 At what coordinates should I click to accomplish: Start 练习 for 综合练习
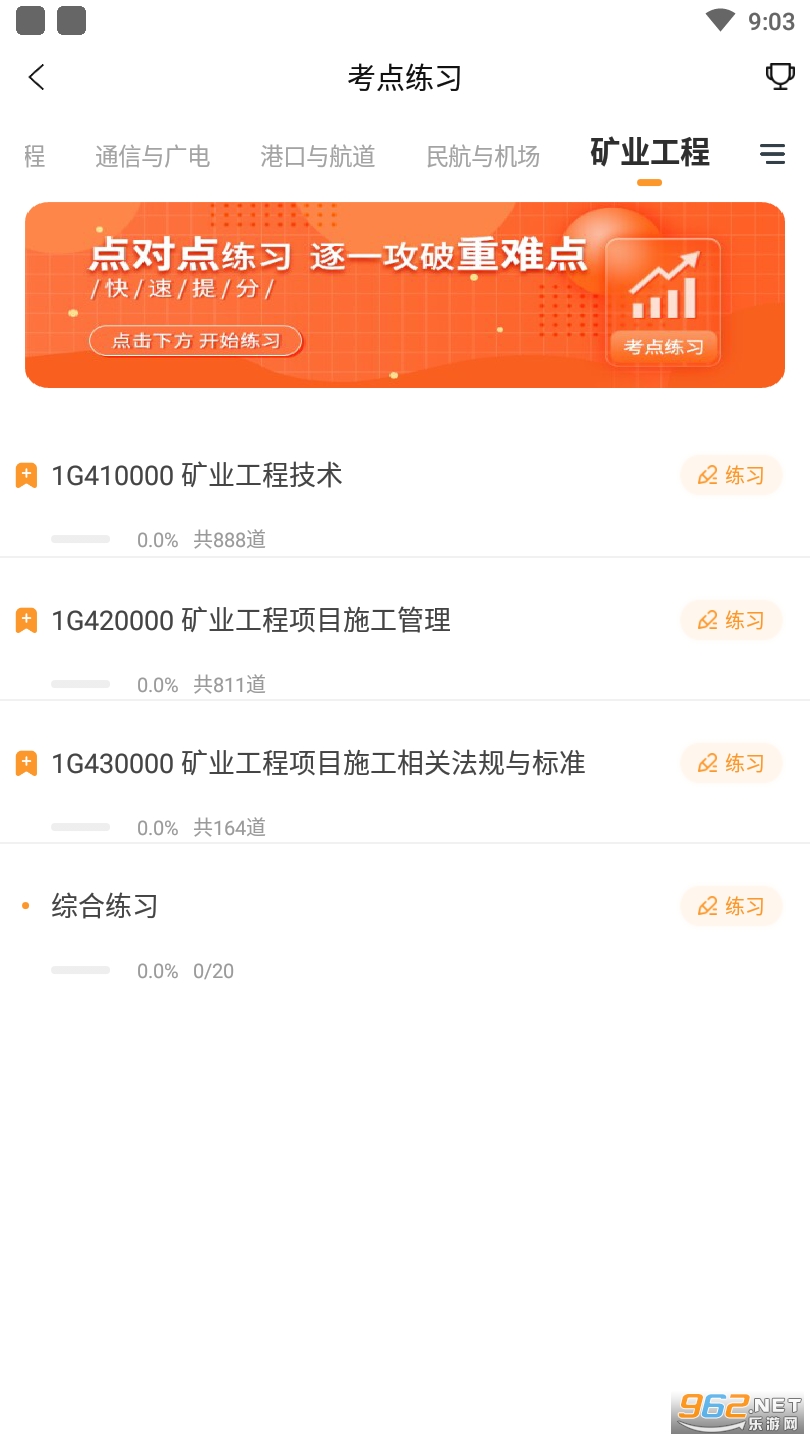[x=731, y=906]
